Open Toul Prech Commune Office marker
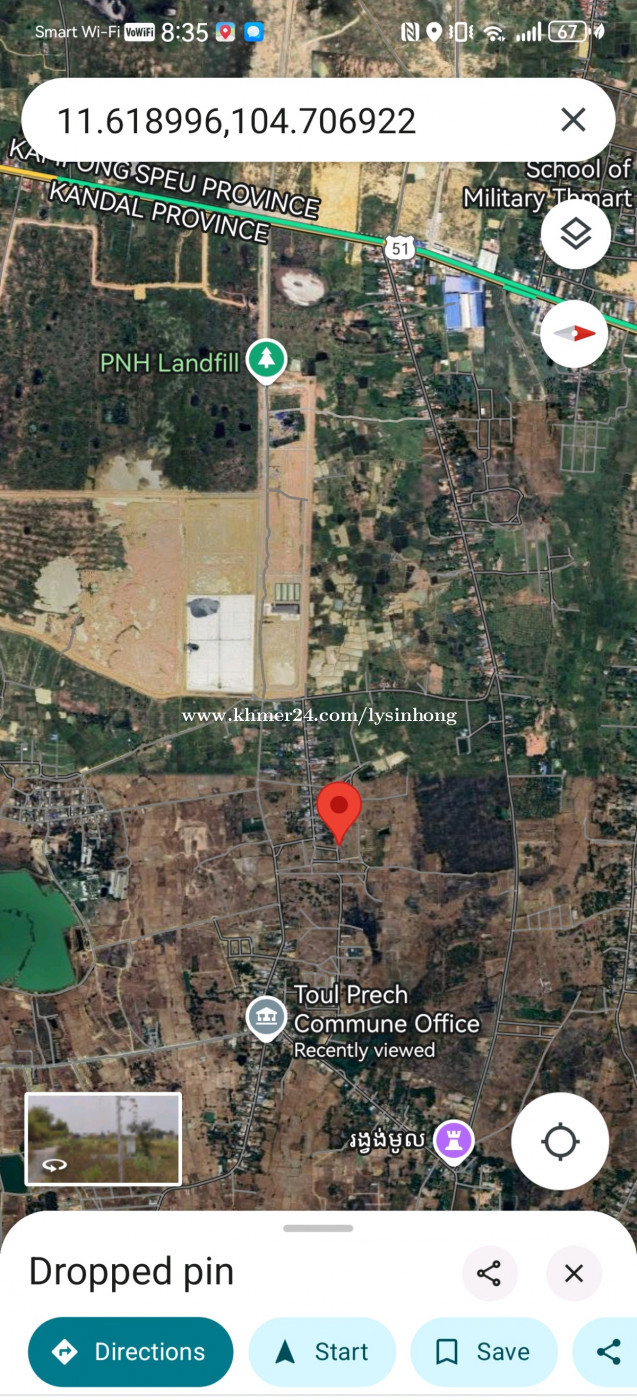Image resolution: width=637 pixels, height=1400 pixels. click(x=265, y=1019)
